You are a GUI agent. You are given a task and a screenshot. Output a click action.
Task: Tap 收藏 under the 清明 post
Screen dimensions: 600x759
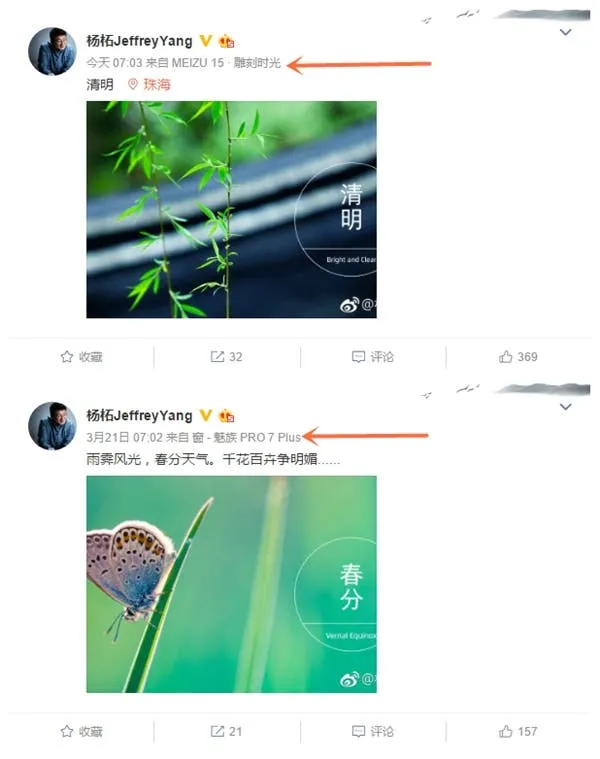tap(81, 357)
